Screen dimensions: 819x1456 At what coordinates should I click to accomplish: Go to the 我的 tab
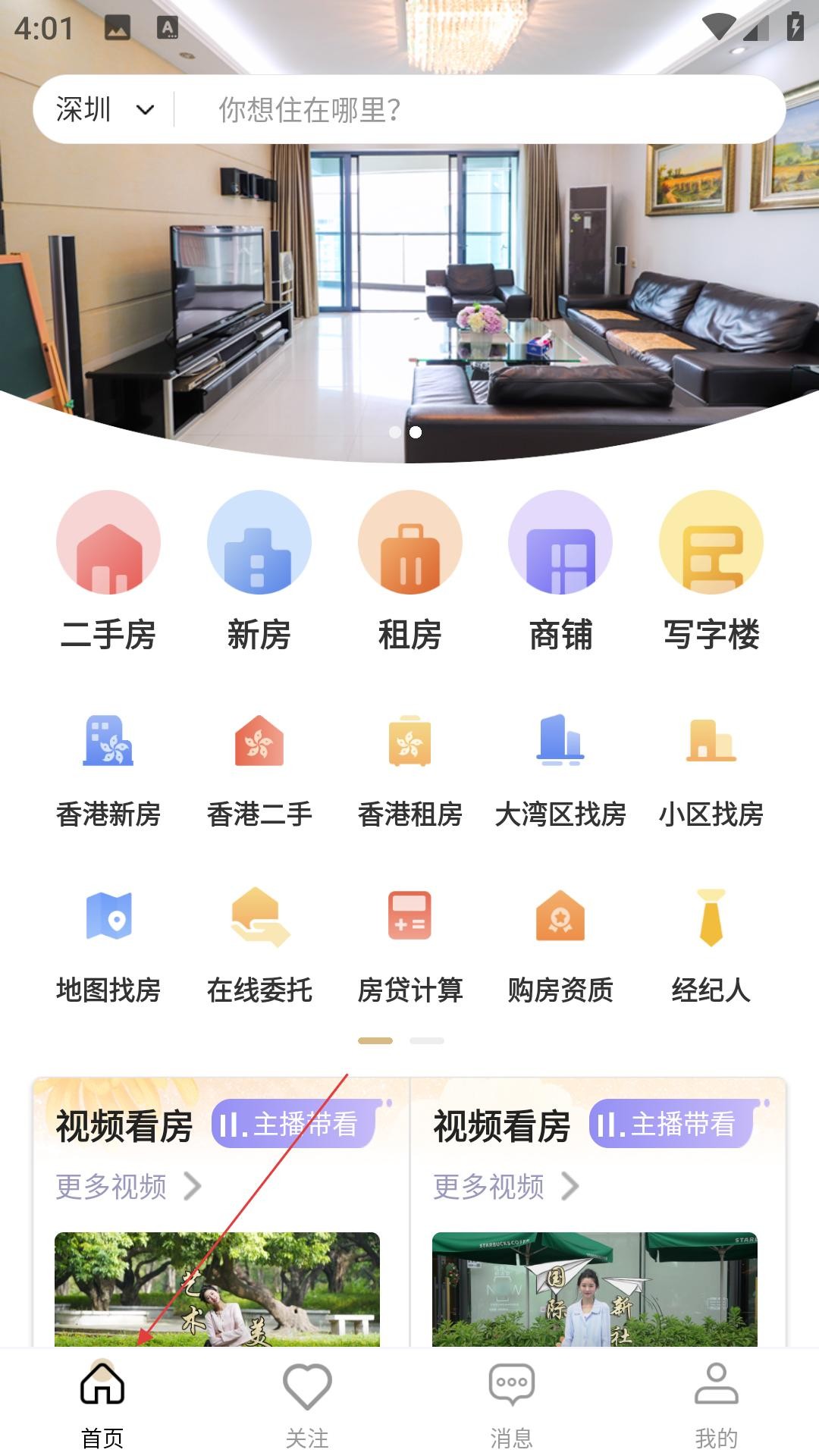[x=717, y=1403]
